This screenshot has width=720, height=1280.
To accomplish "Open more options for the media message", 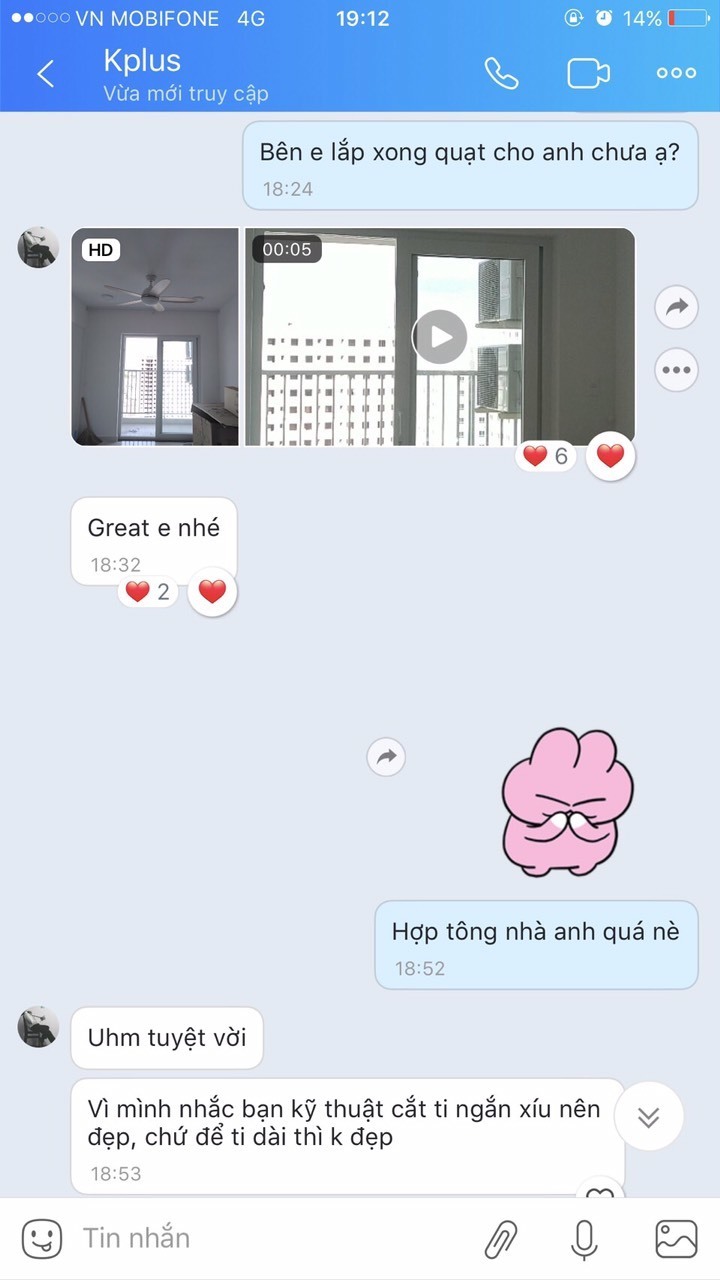I will [677, 371].
